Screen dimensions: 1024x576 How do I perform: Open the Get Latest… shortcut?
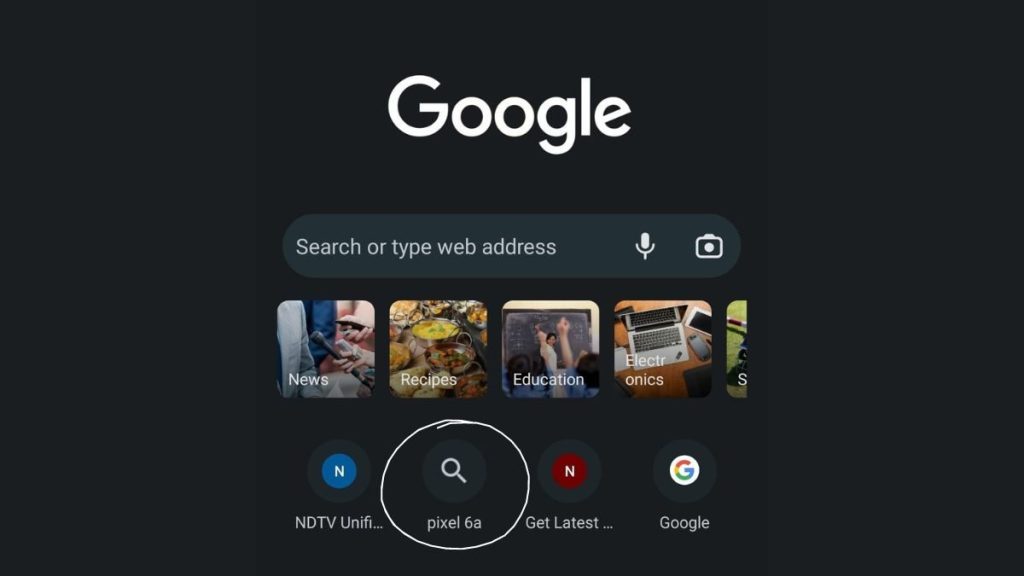569,471
